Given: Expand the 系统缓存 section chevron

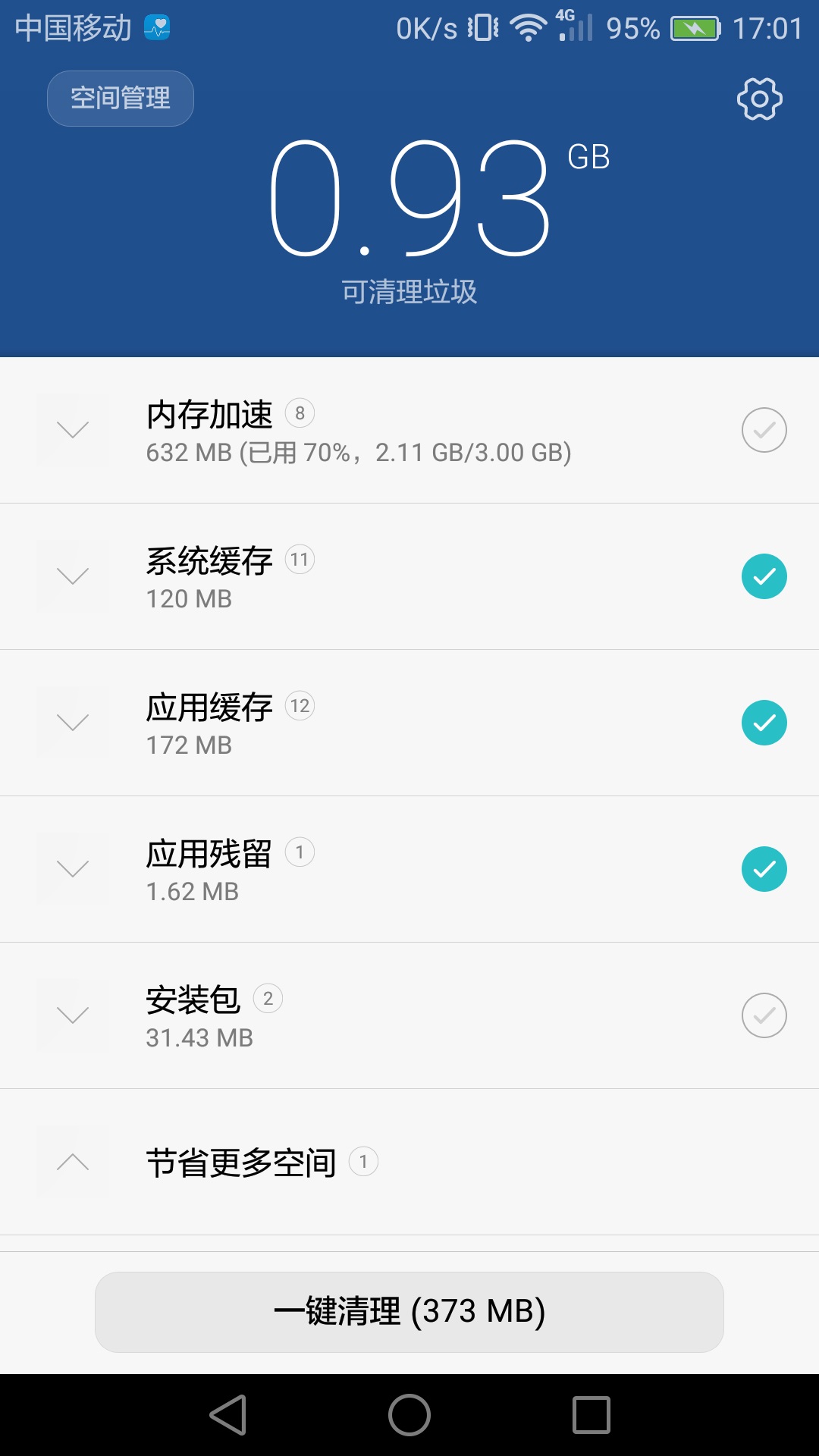Looking at the screenshot, I should click(x=73, y=576).
